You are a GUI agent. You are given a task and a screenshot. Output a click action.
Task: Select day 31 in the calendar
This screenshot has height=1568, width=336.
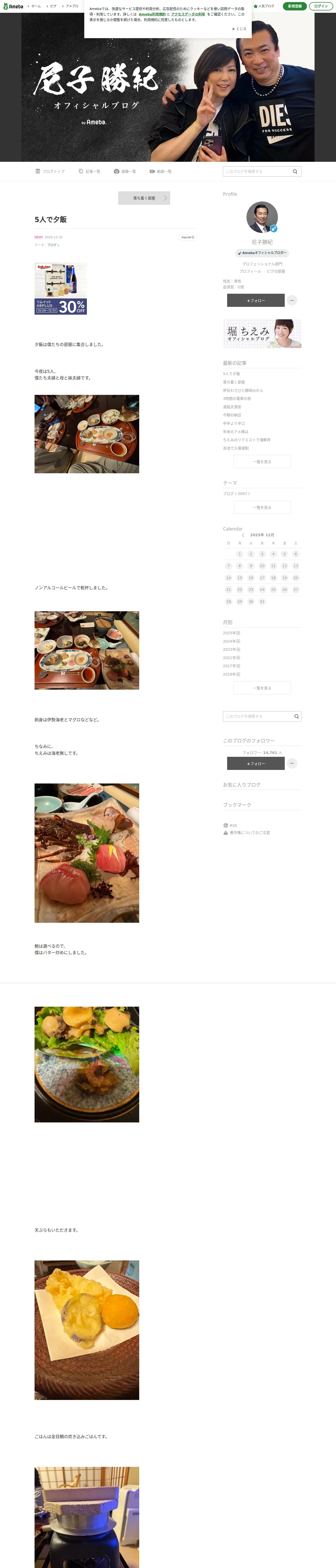(x=262, y=601)
